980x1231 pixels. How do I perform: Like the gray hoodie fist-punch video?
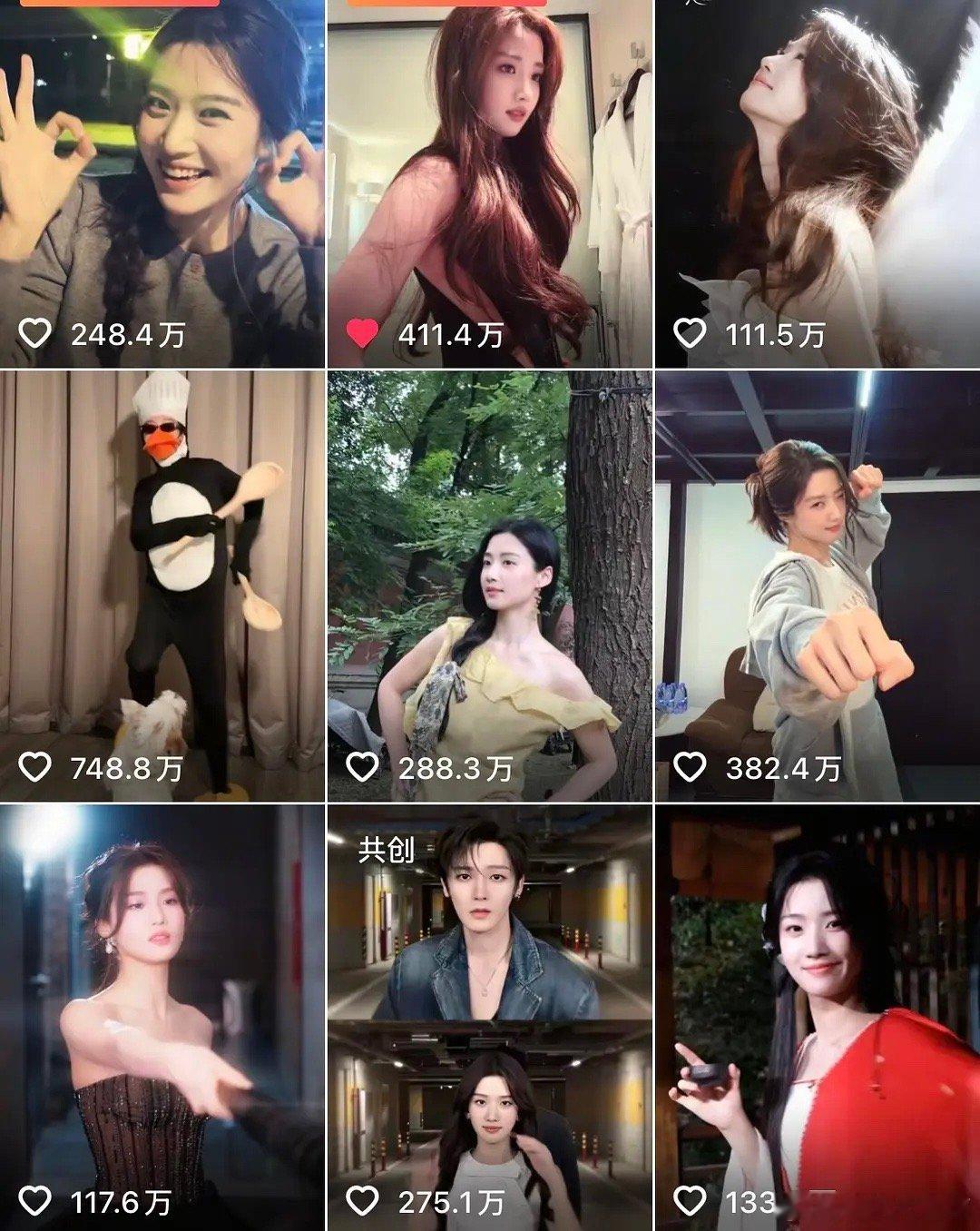click(691, 767)
